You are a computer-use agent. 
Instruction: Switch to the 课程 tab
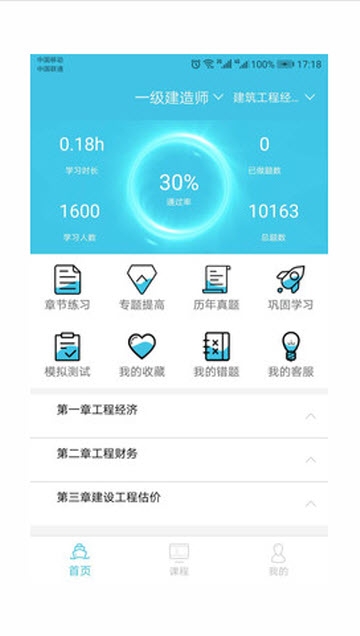click(x=179, y=560)
